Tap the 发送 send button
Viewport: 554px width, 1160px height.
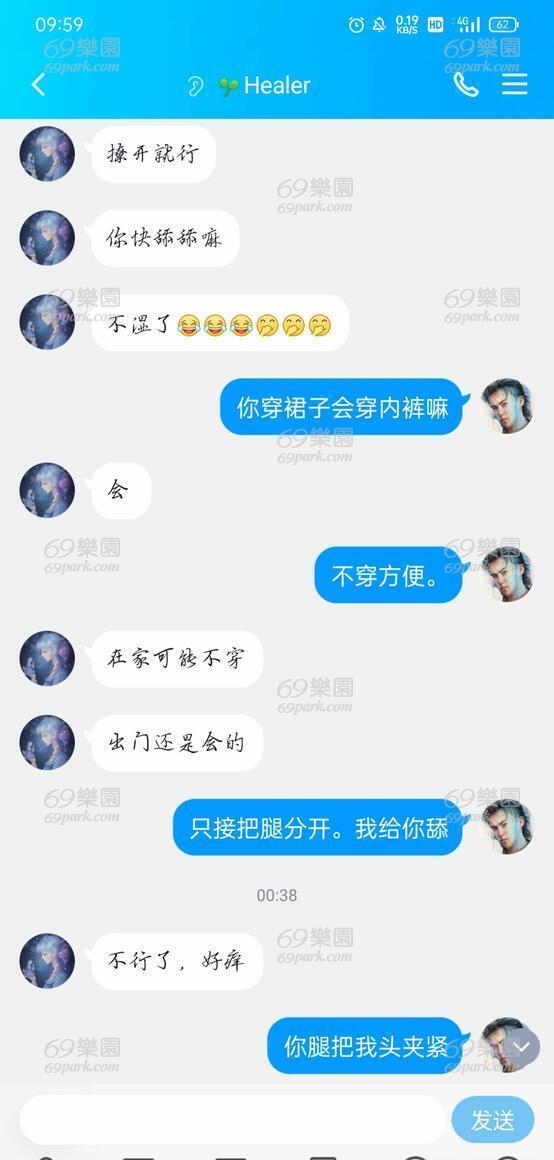(x=493, y=1120)
